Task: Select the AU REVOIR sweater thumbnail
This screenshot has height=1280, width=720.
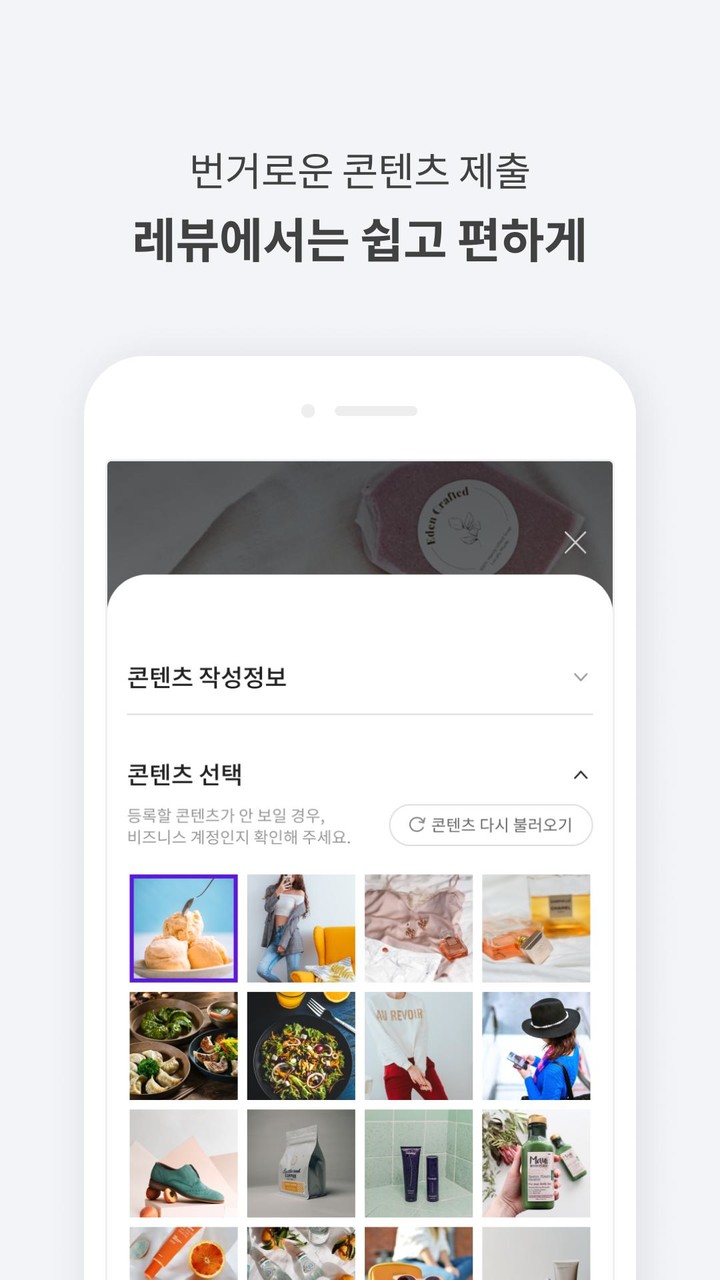Action: pyautogui.click(x=418, y=1045)
